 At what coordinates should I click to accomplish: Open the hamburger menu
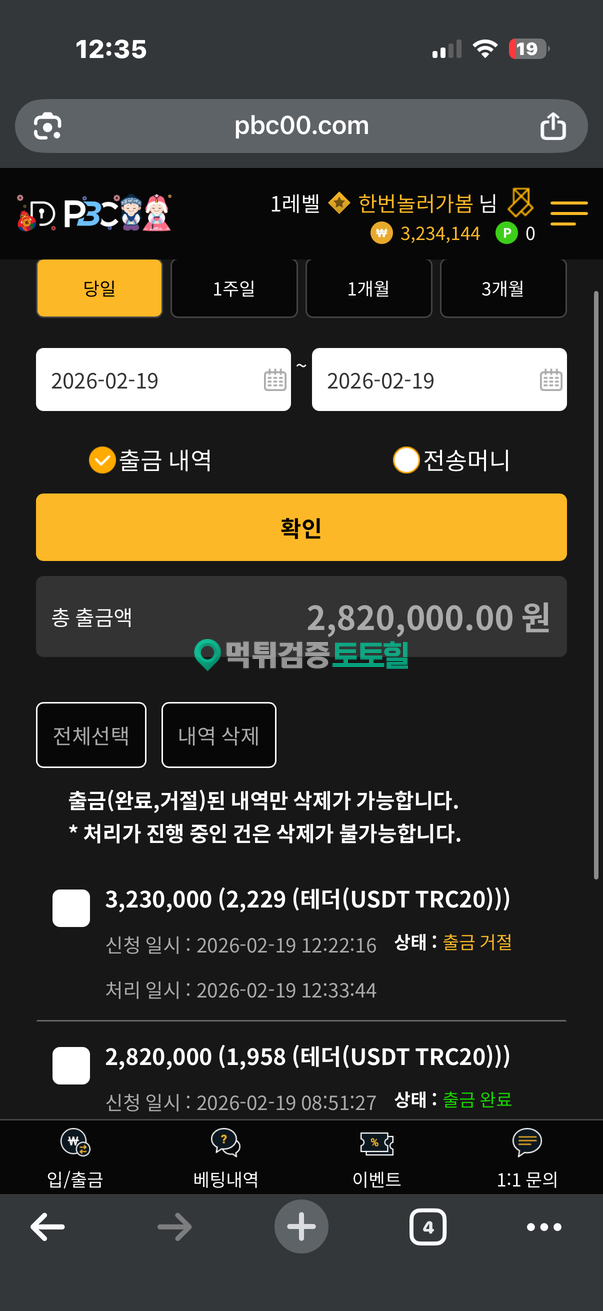[x=569, y=213]
